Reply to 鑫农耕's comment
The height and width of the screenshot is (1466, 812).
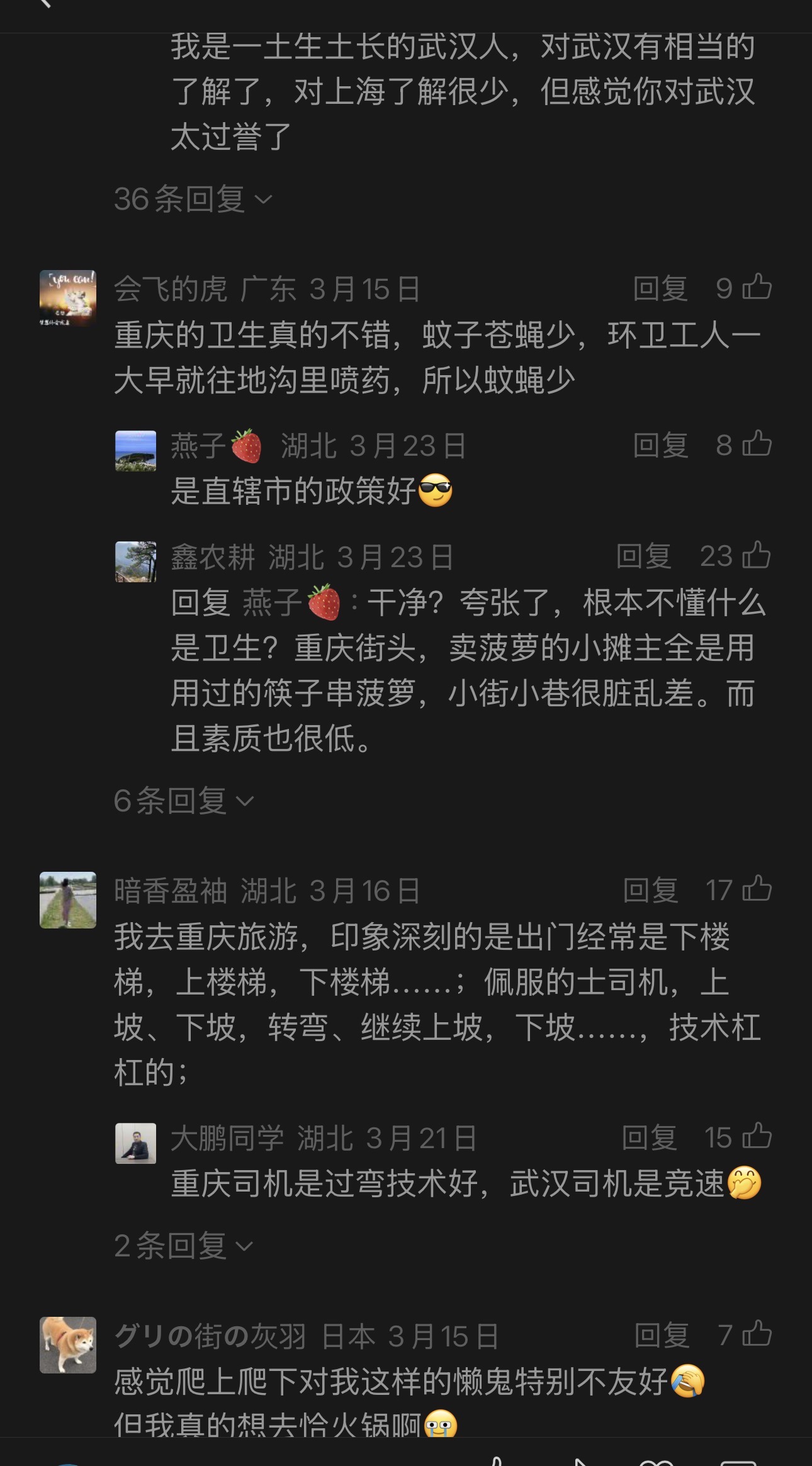coord(643,556)
